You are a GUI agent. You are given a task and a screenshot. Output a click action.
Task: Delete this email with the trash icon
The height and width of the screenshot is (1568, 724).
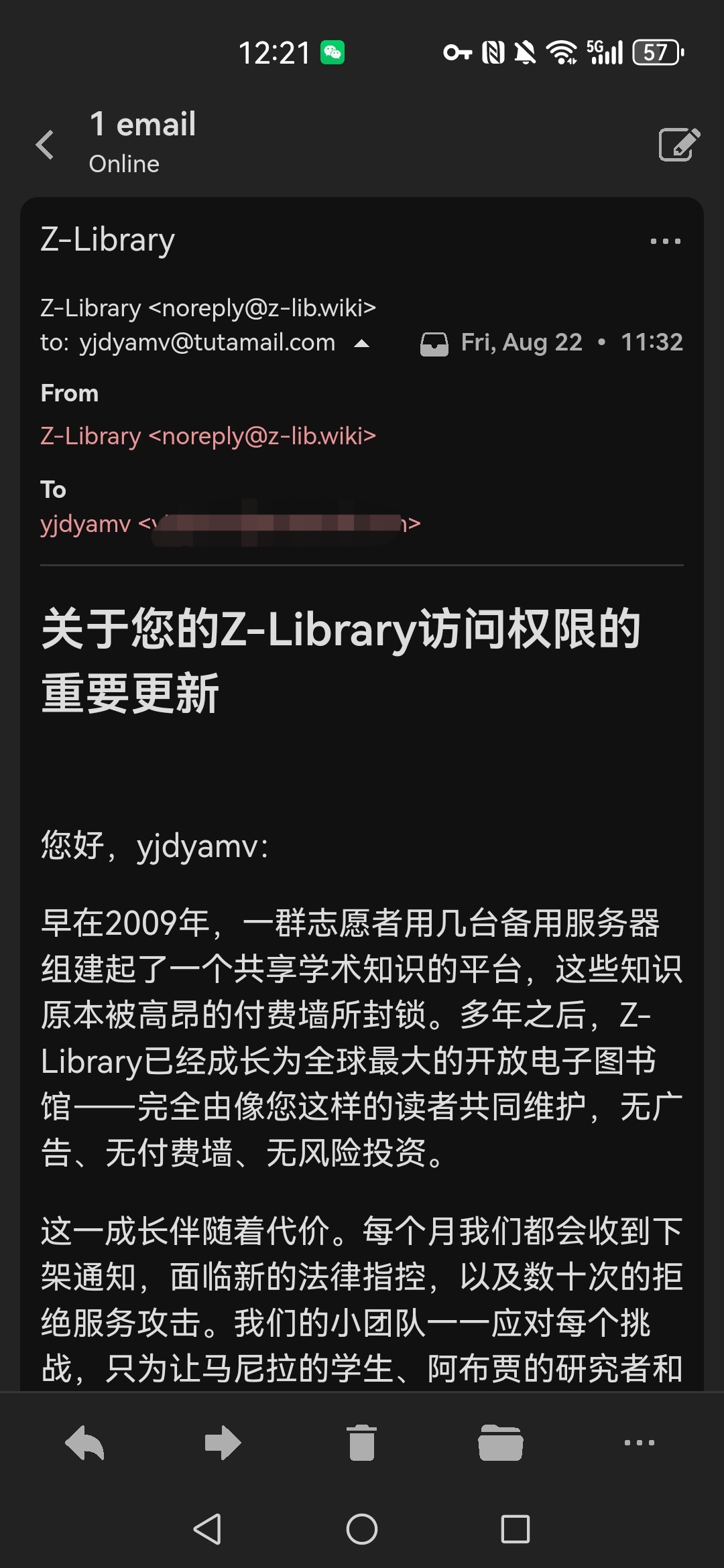pos(362,1442)
